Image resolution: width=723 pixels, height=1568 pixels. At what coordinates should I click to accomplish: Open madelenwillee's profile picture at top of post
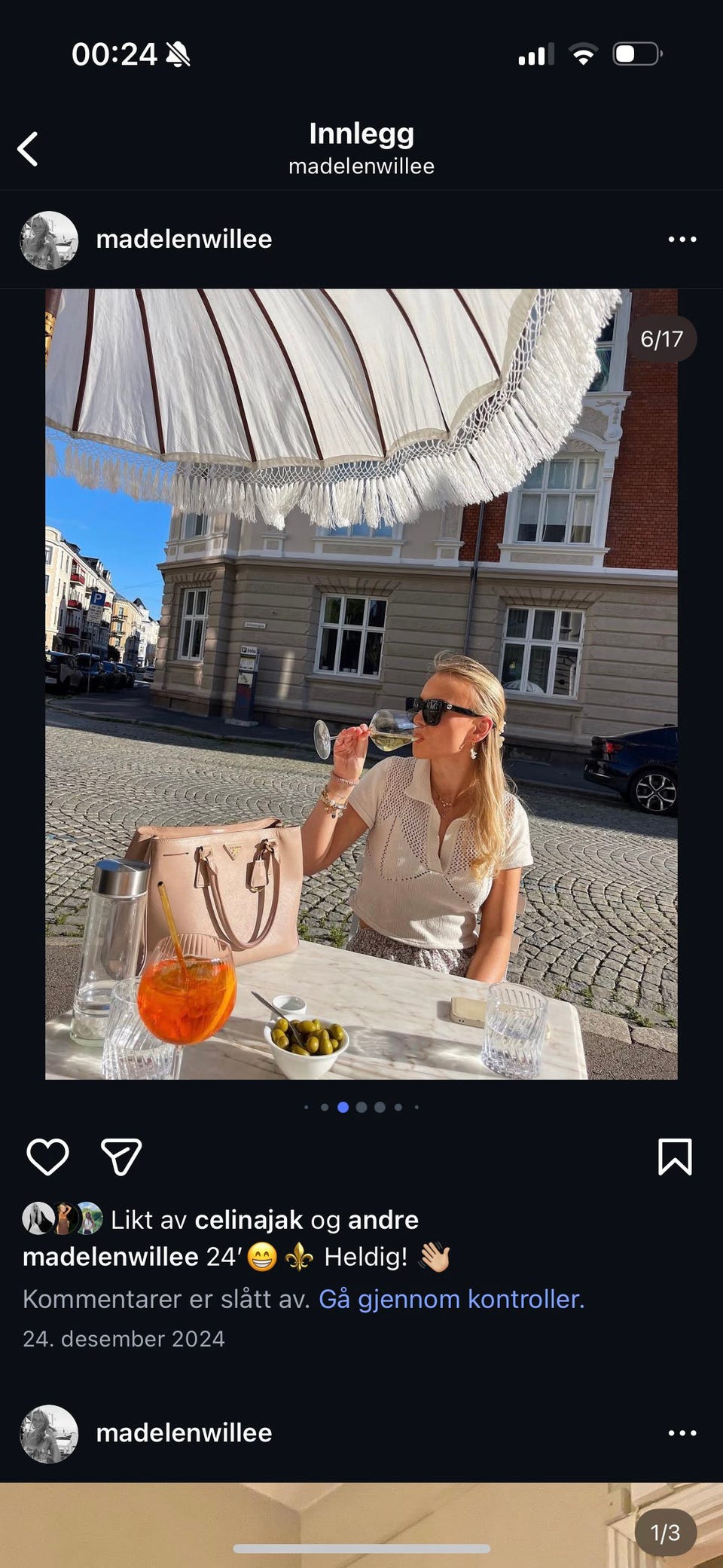point(47,239)
